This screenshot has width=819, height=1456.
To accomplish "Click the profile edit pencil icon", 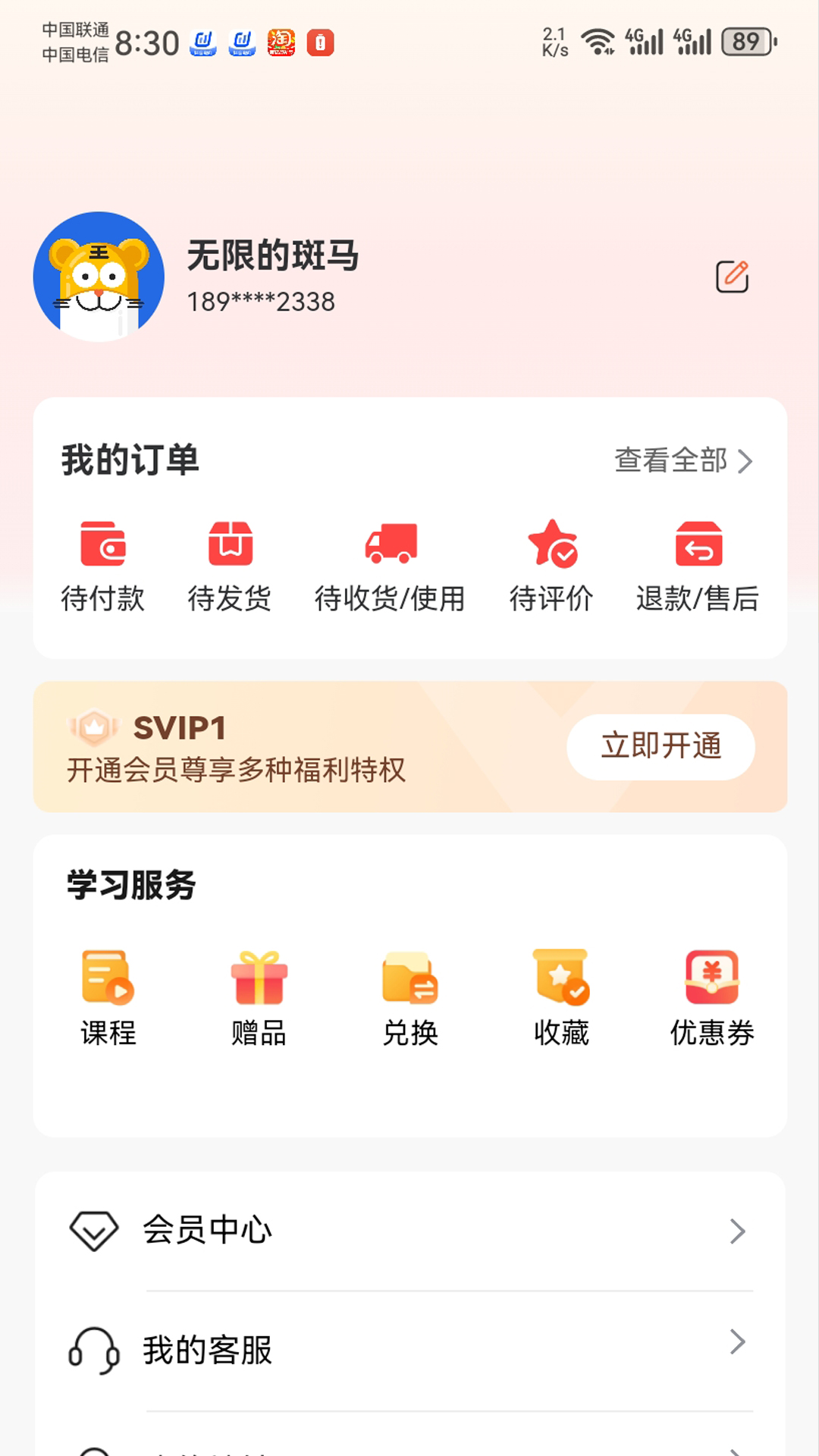I will [733, 277].
